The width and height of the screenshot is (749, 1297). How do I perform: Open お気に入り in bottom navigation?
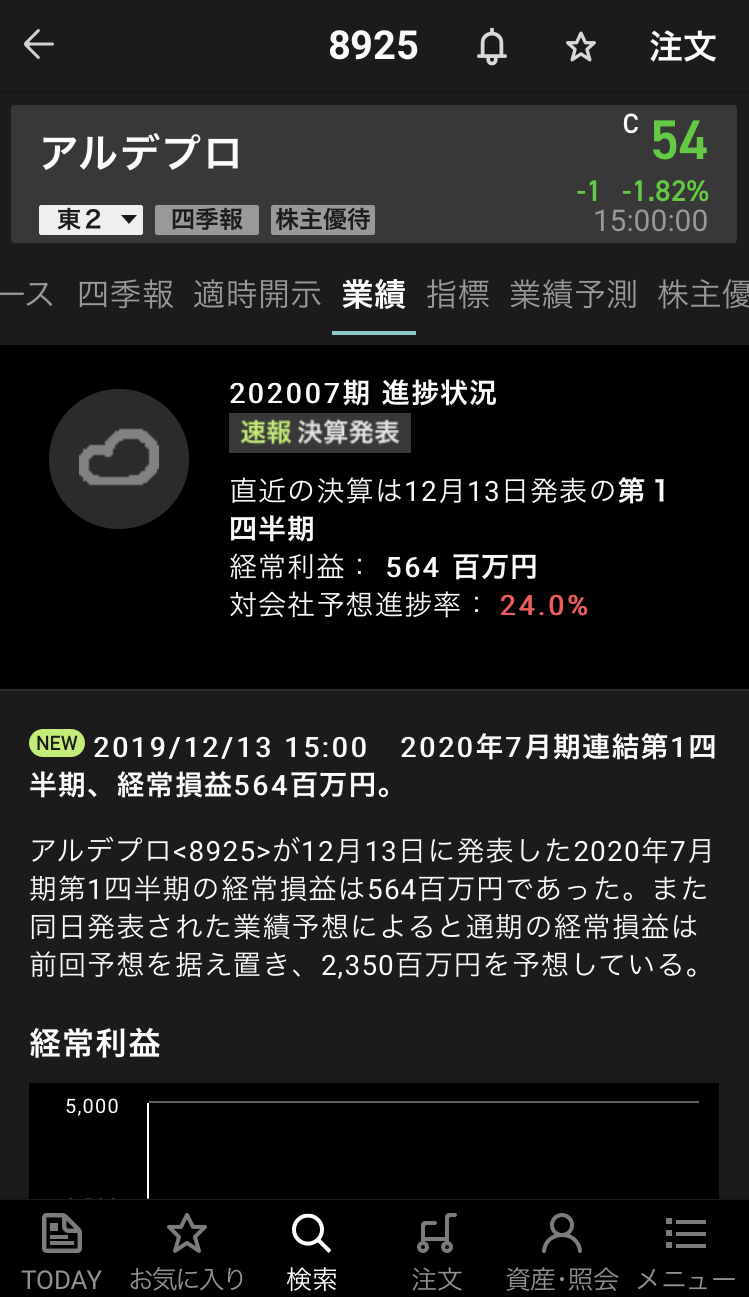(187, 1251)
